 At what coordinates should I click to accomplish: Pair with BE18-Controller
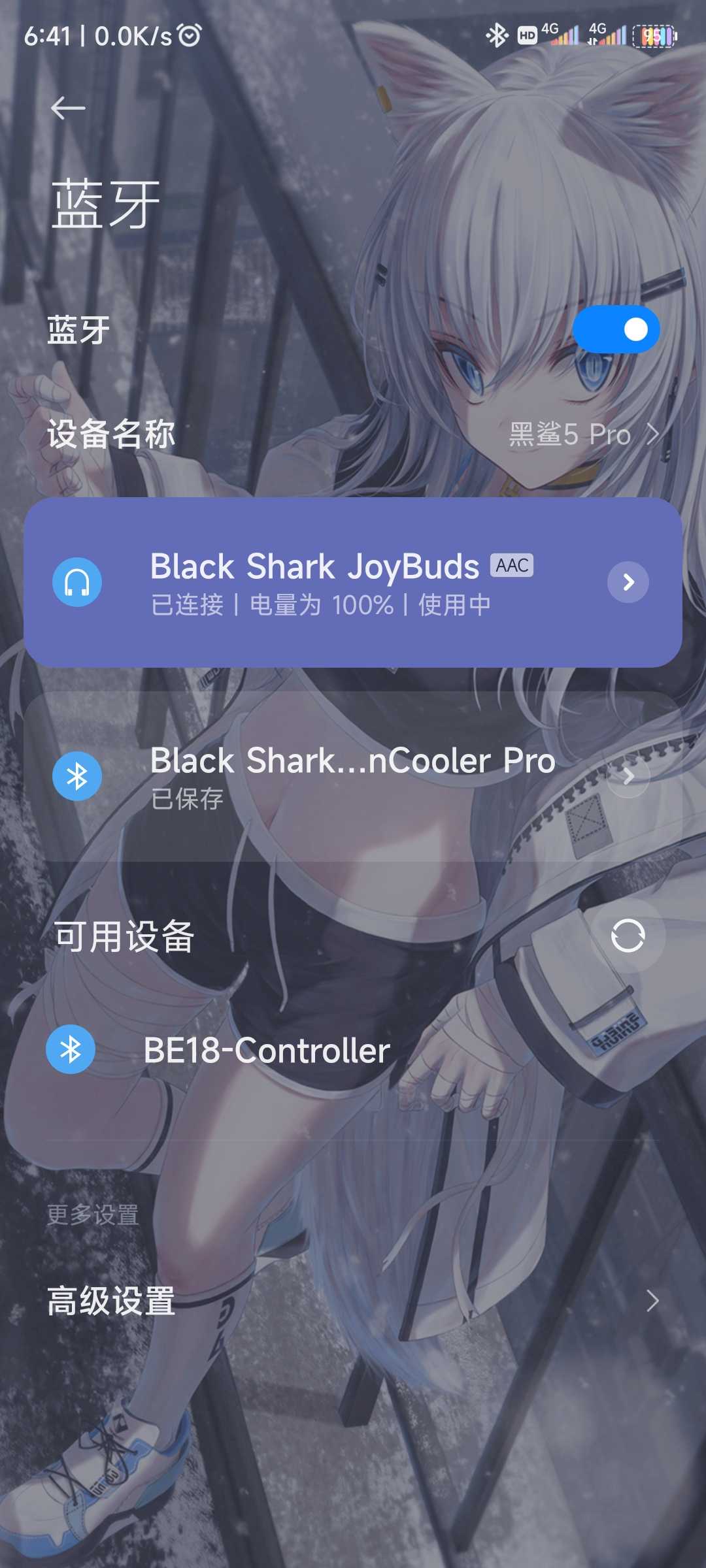267,1051
